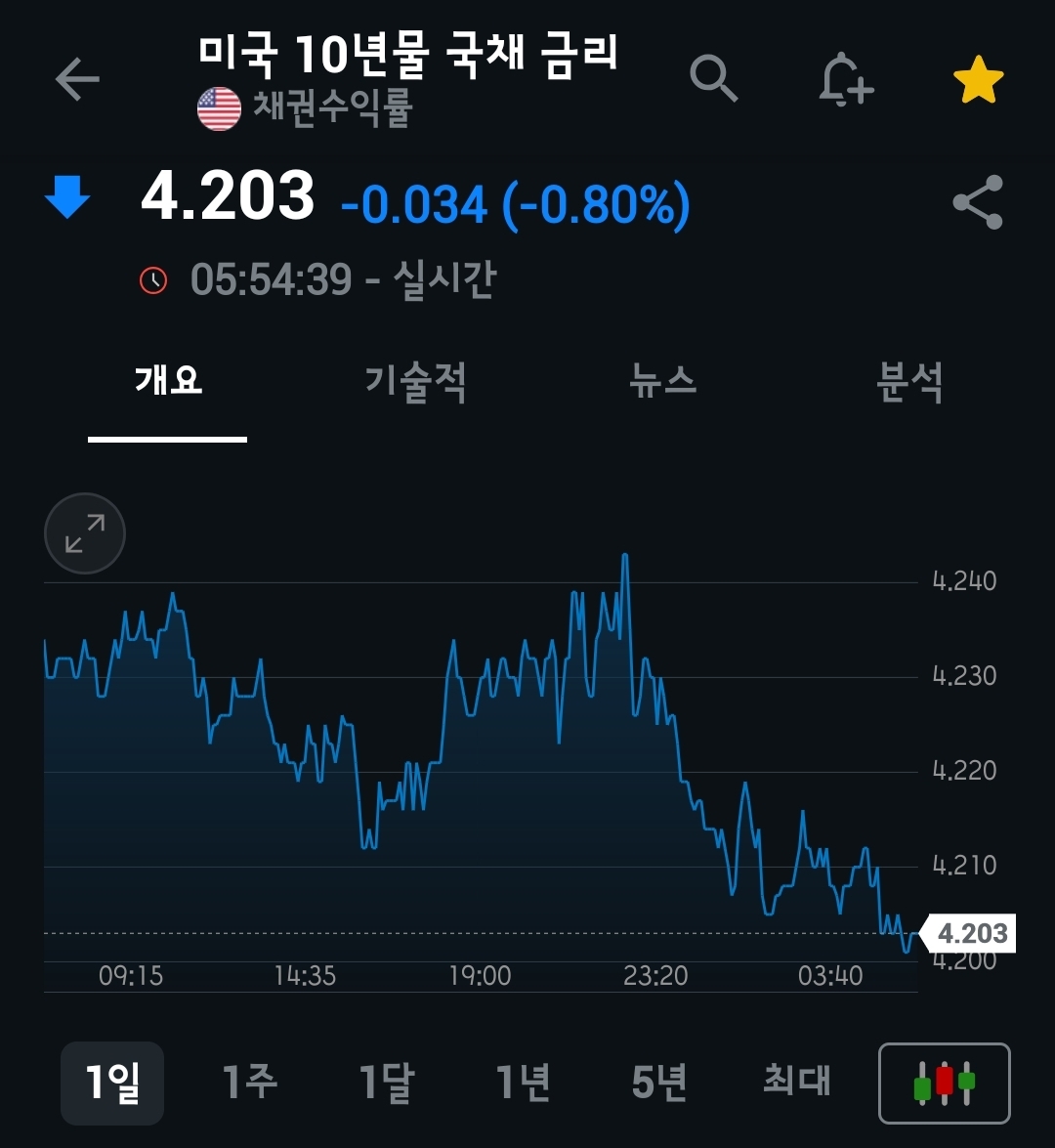Expand the chart to fullscreen
Image resolution: width=1055 pixels, height=1148 pixels.
click(x=85, y=533)
